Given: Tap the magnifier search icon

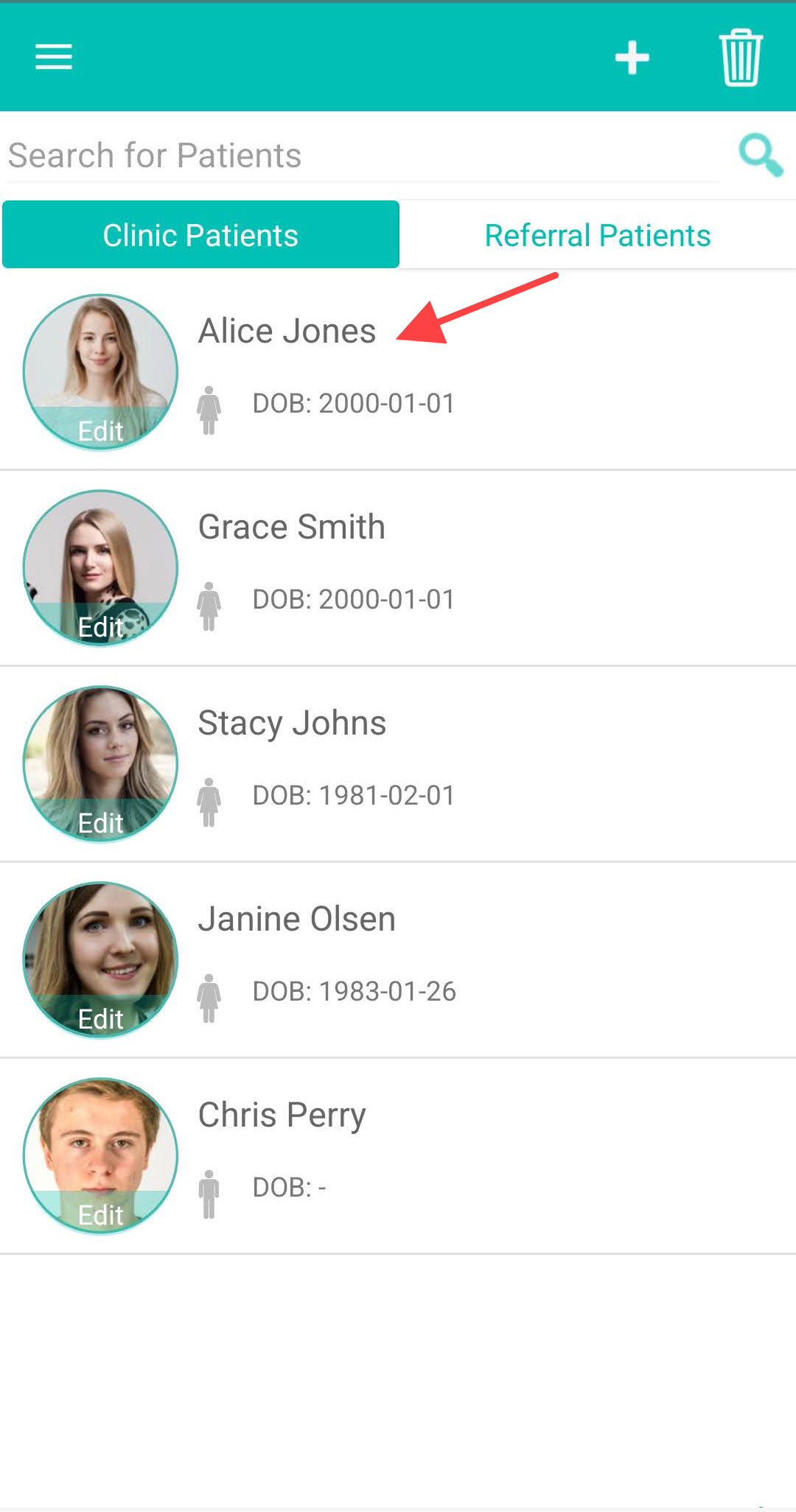Looking at the screenshot, I should point(760,155).
